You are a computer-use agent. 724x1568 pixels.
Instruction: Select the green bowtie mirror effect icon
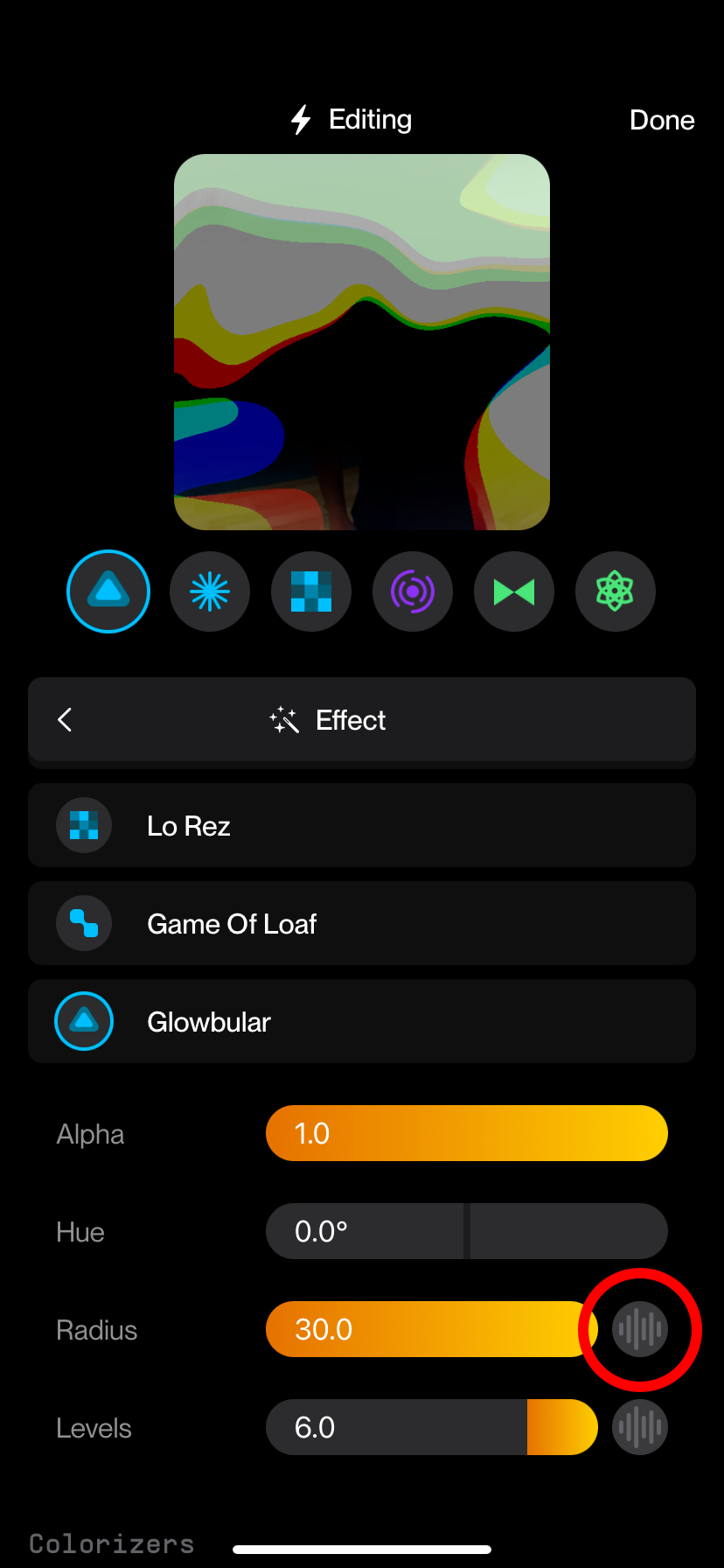(x=513, y=591)
